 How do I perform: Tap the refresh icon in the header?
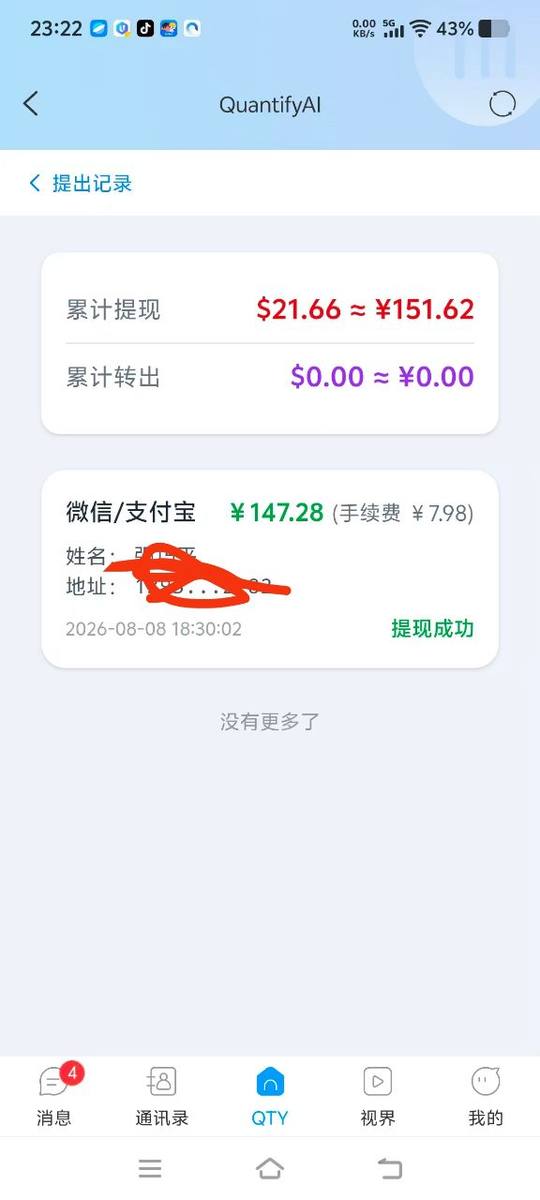coord(502,104)
